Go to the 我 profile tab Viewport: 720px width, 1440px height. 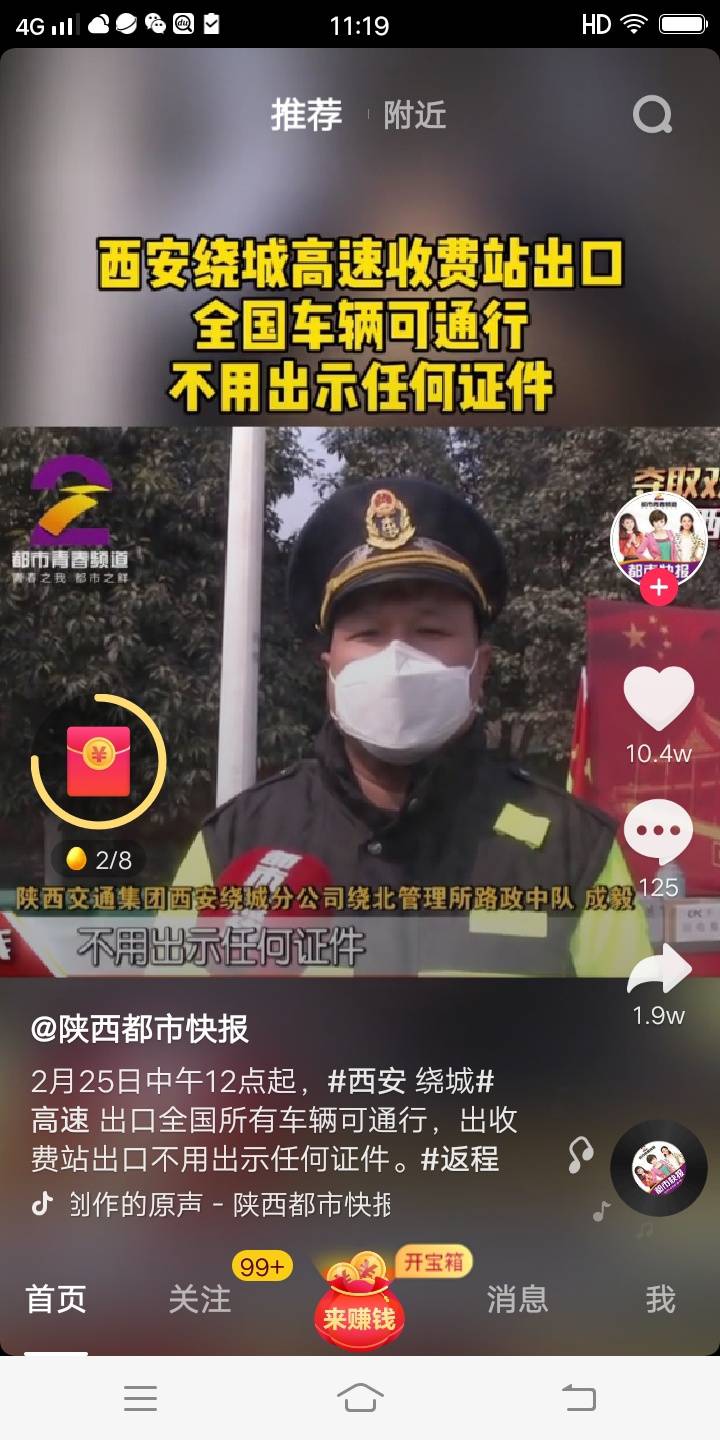(x=660, y=1299)
